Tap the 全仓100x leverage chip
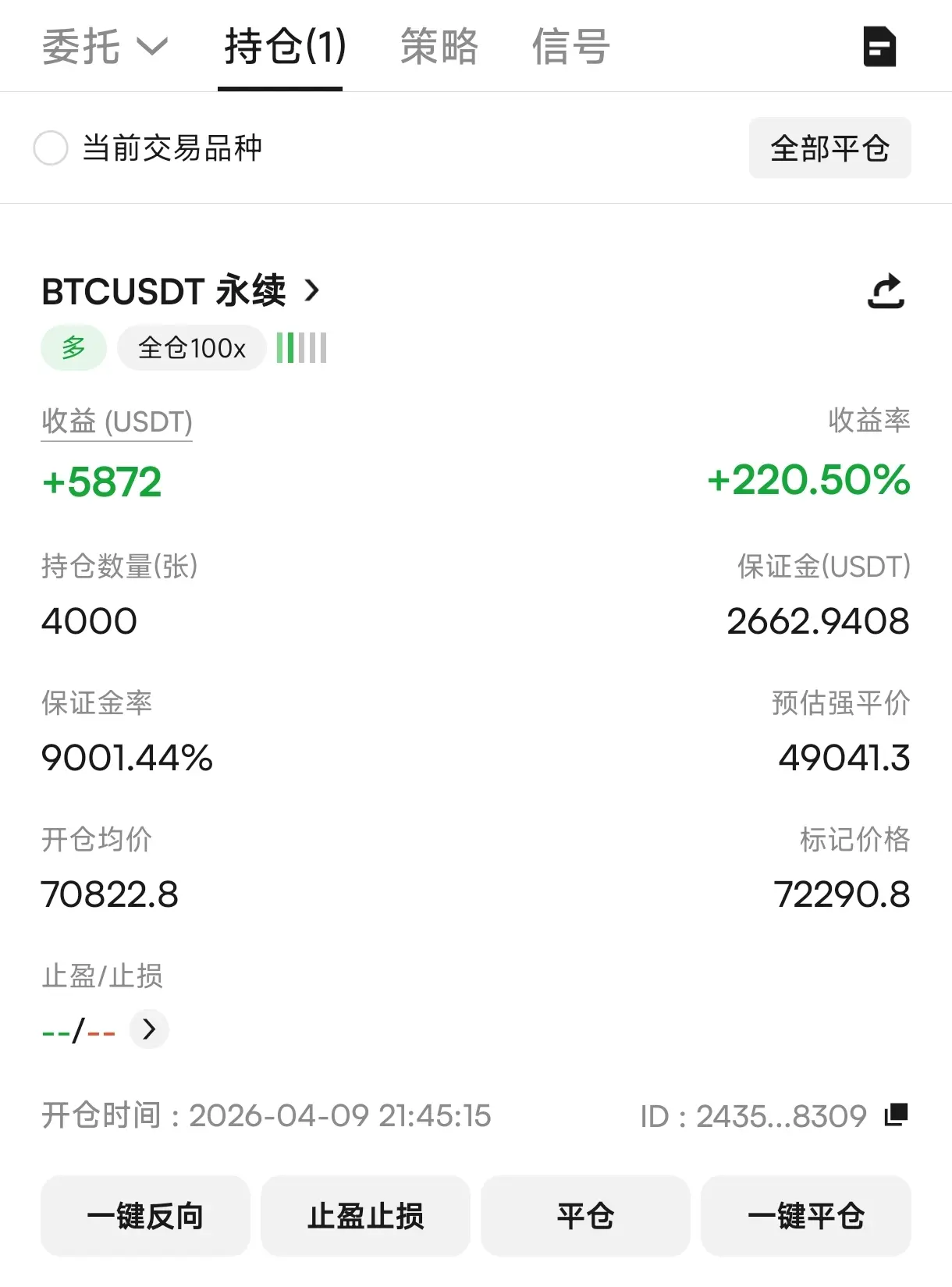Screen dimensions: 952x1287 tap(191, 348)
